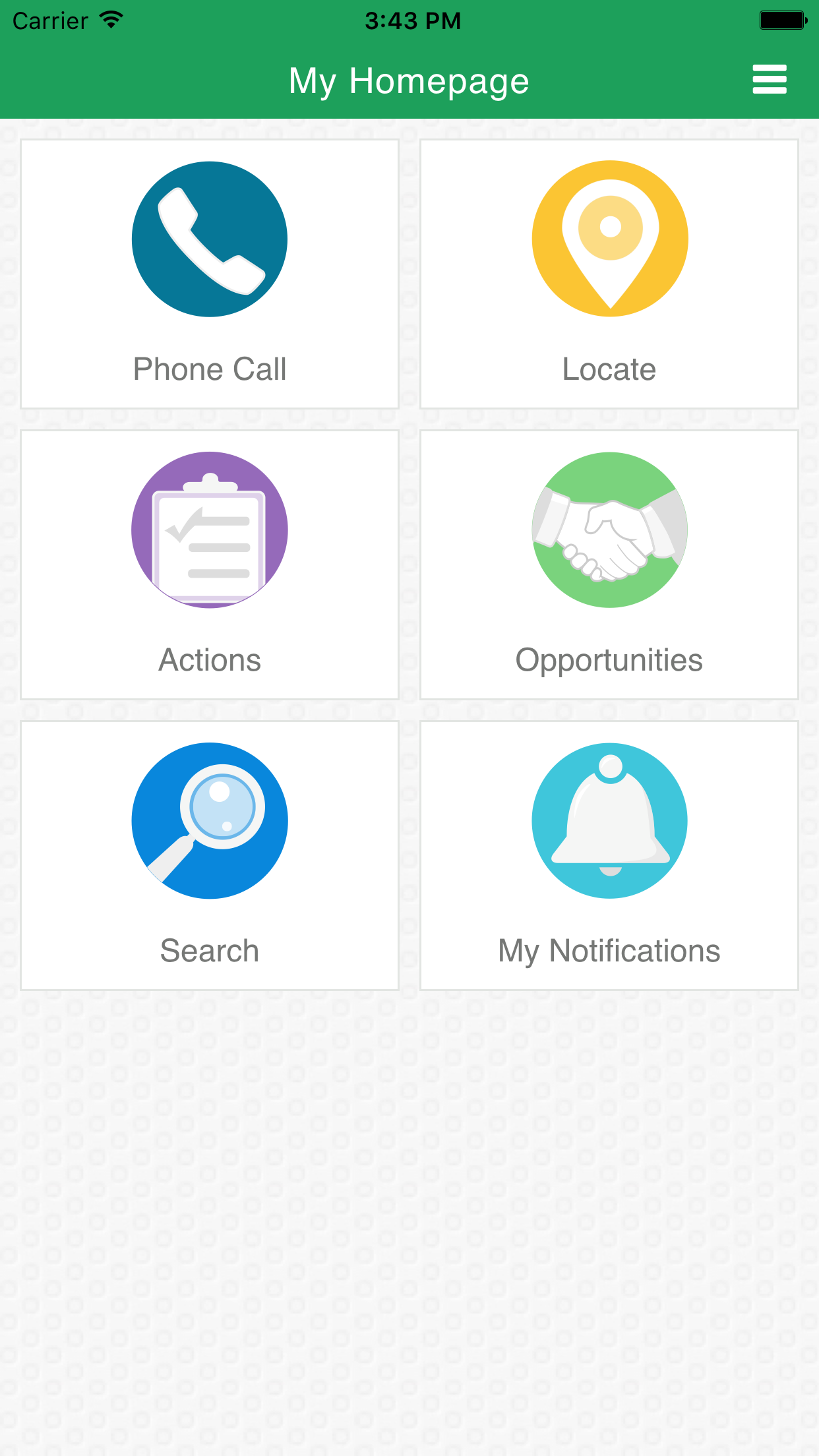Go to Actions

210,564
